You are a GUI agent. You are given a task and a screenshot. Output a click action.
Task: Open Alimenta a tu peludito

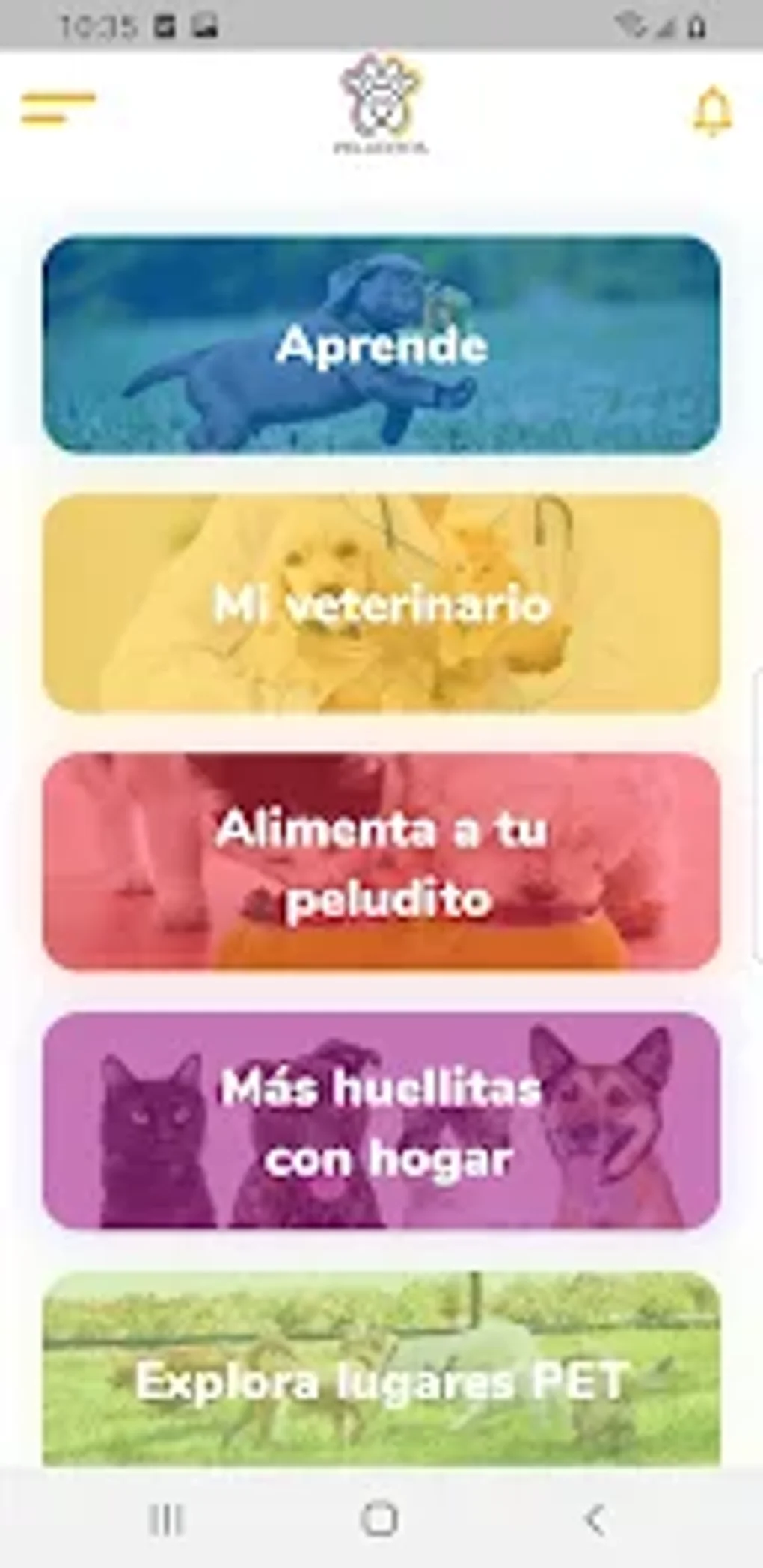[x=381, y=862]
